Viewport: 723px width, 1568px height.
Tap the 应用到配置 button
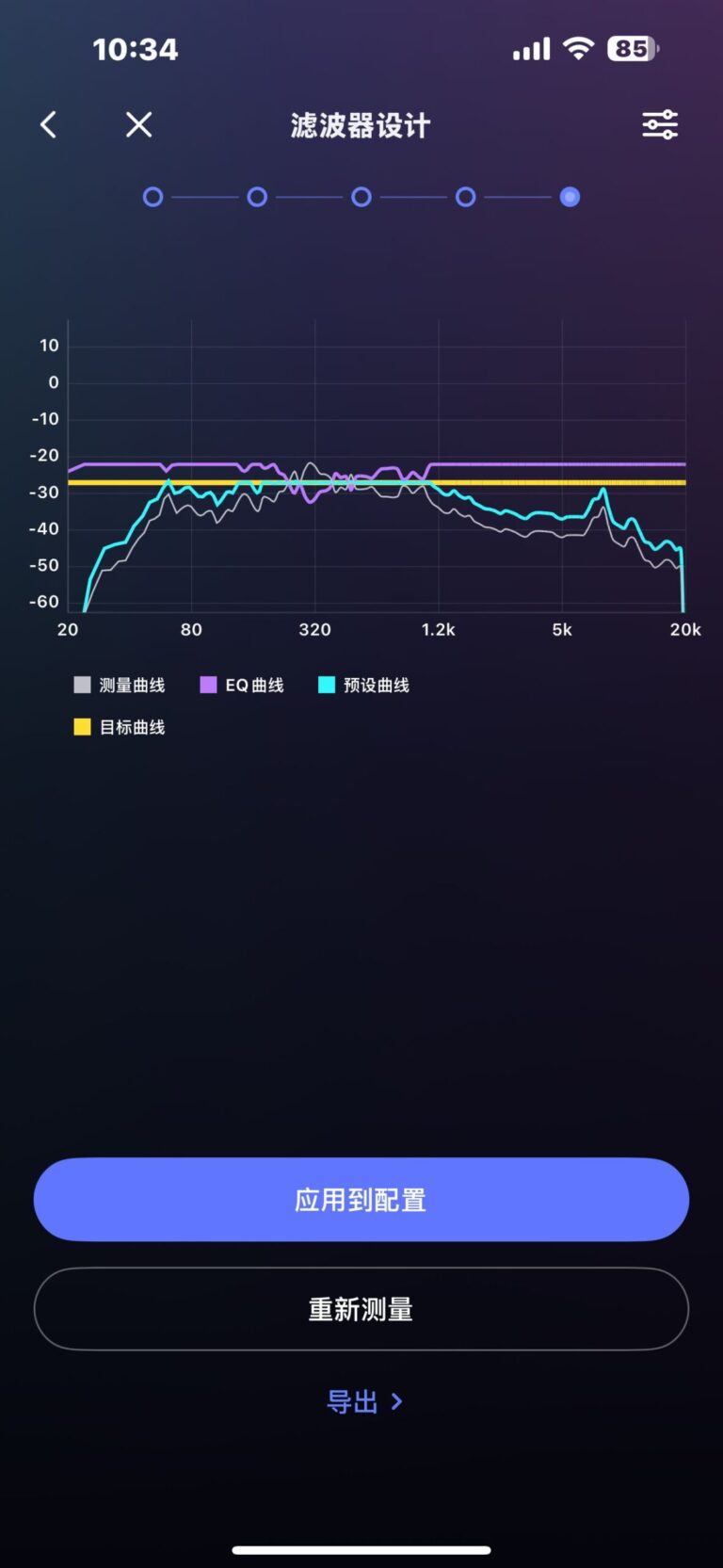coord(361,1199)
